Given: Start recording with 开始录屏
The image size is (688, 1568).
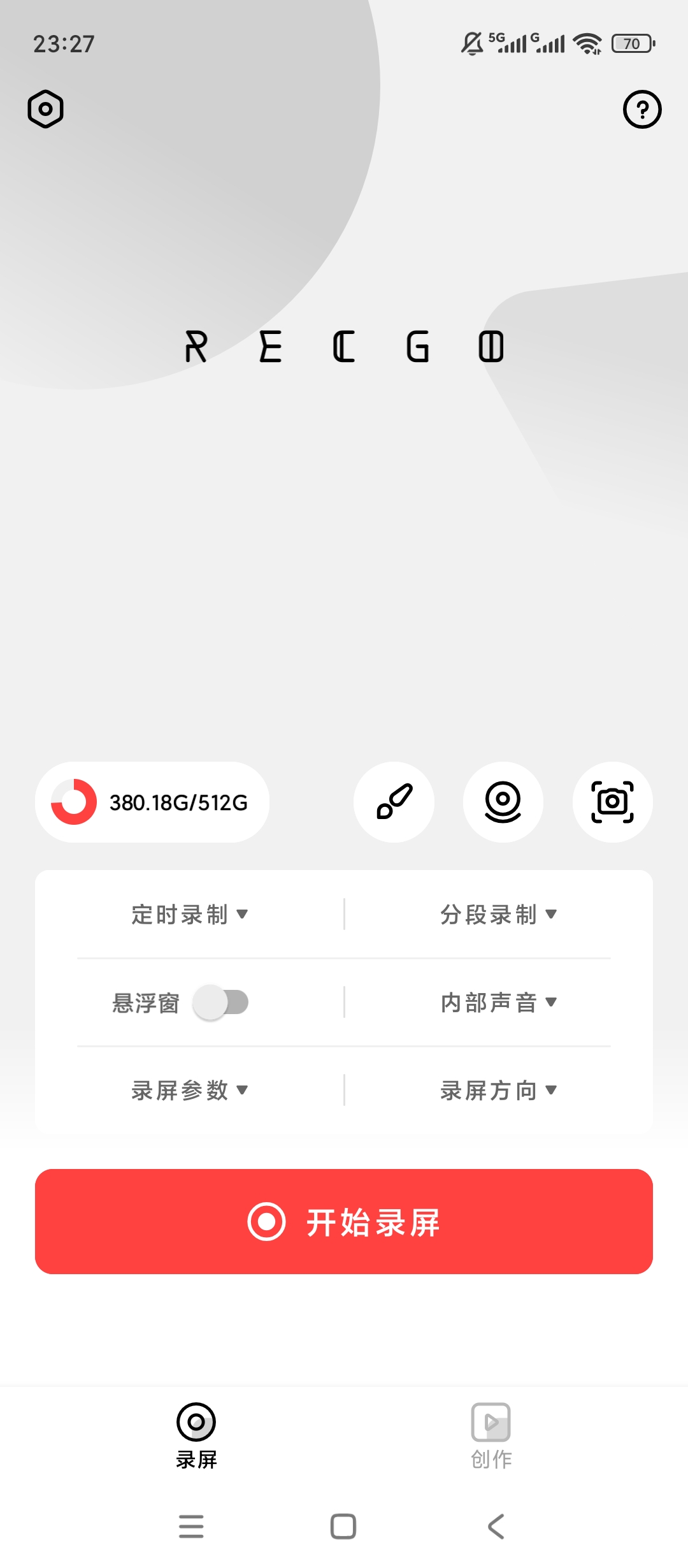Looking at the screenshot, I should tap(344, 1222).
